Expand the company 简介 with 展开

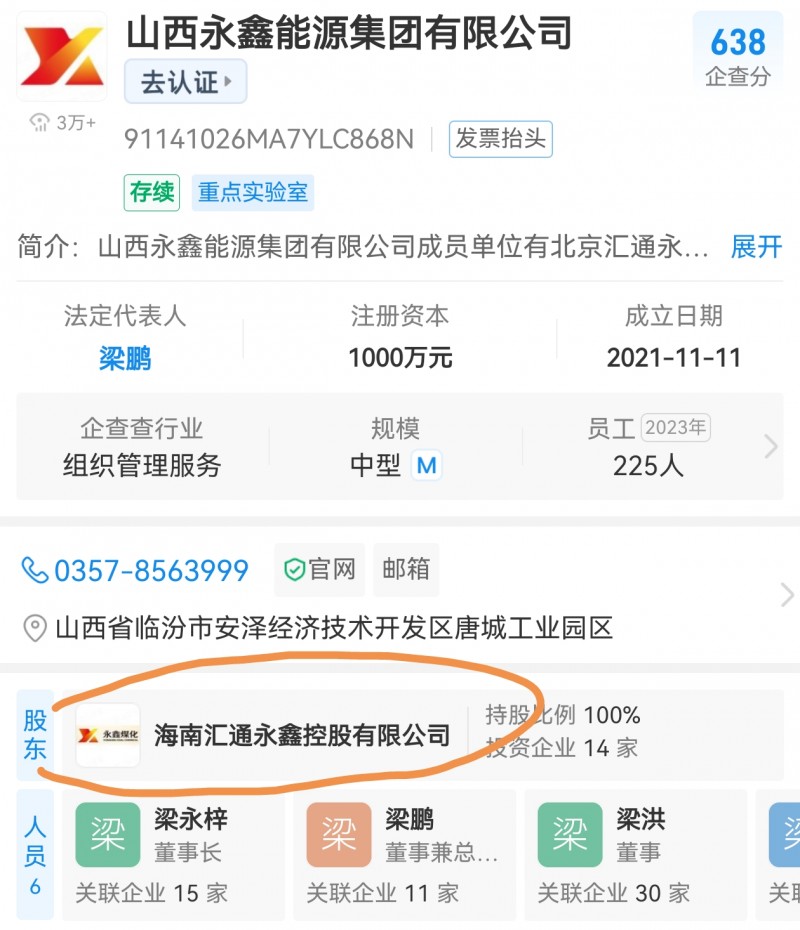click(x=756, y=247)
